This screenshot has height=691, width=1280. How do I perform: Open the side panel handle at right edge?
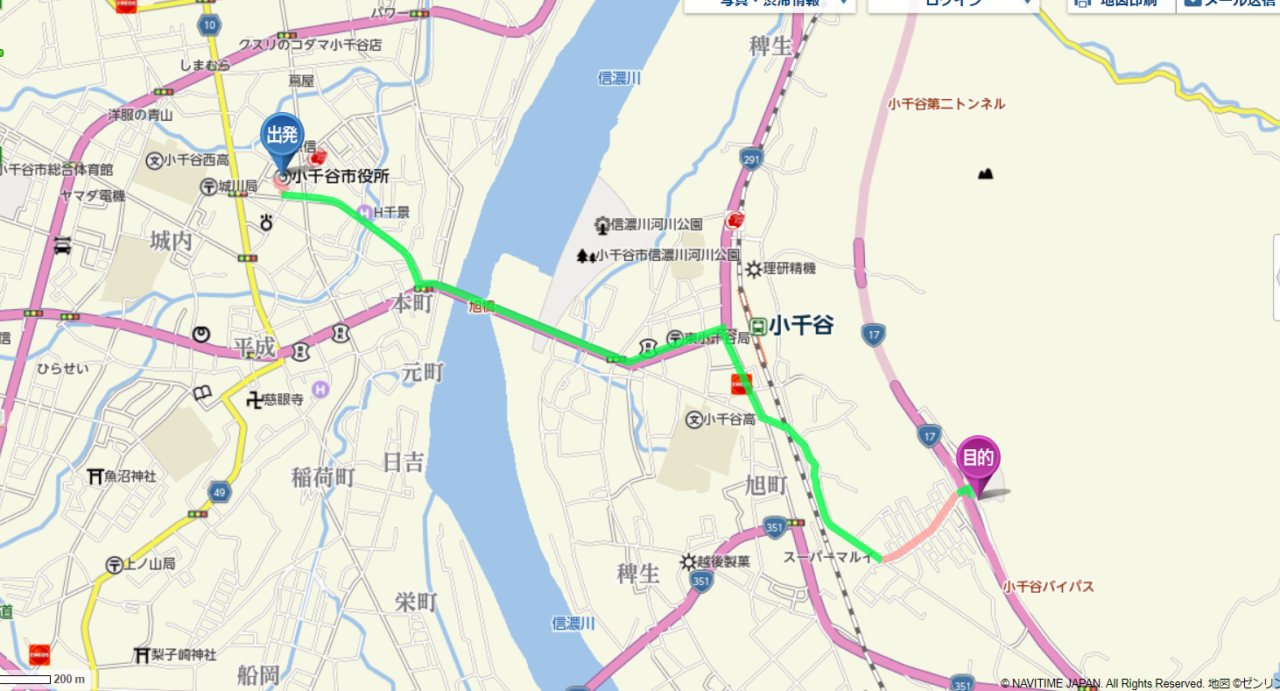(x=1275, y=278)
